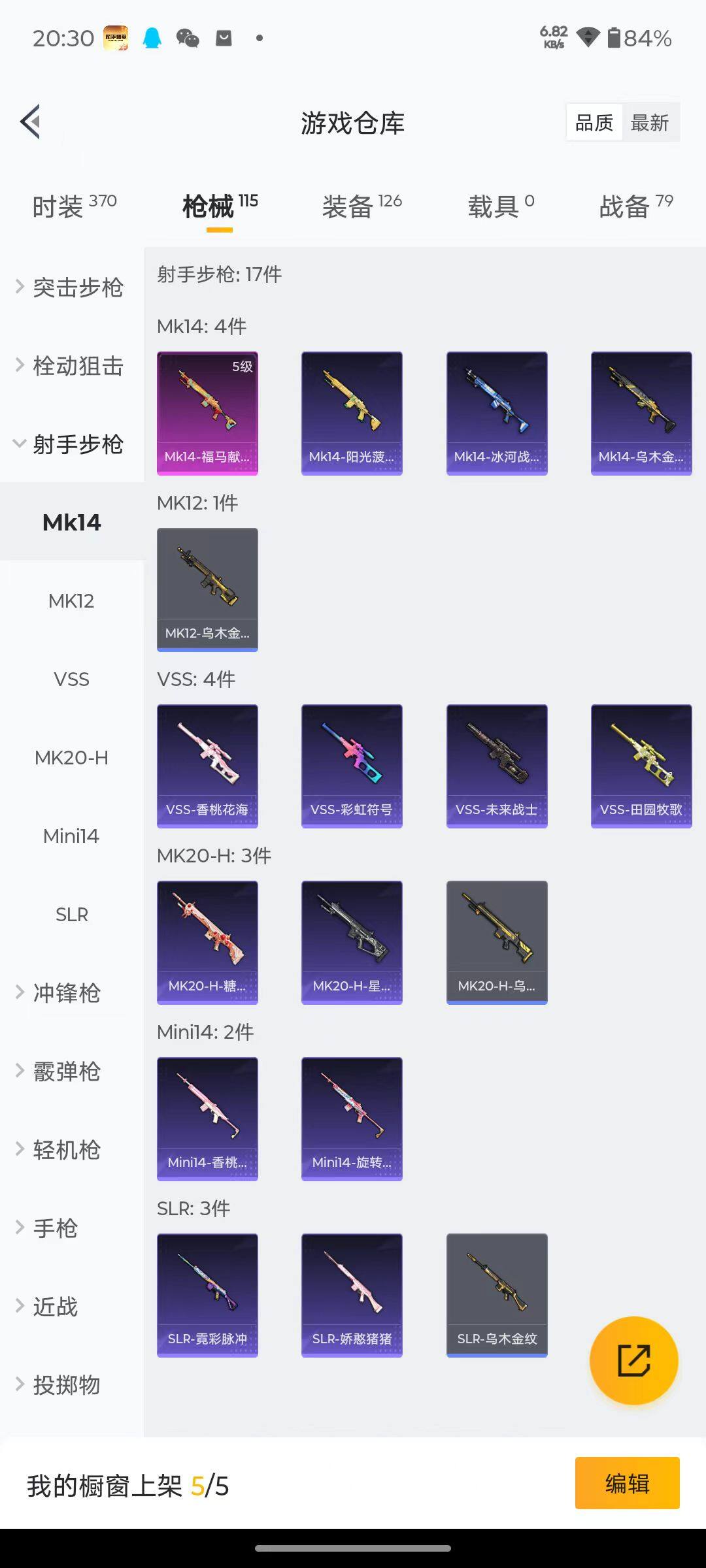706x1568 pixels.
Task: Switch to the 载具 tab
Action: click(x=501, y=206)
